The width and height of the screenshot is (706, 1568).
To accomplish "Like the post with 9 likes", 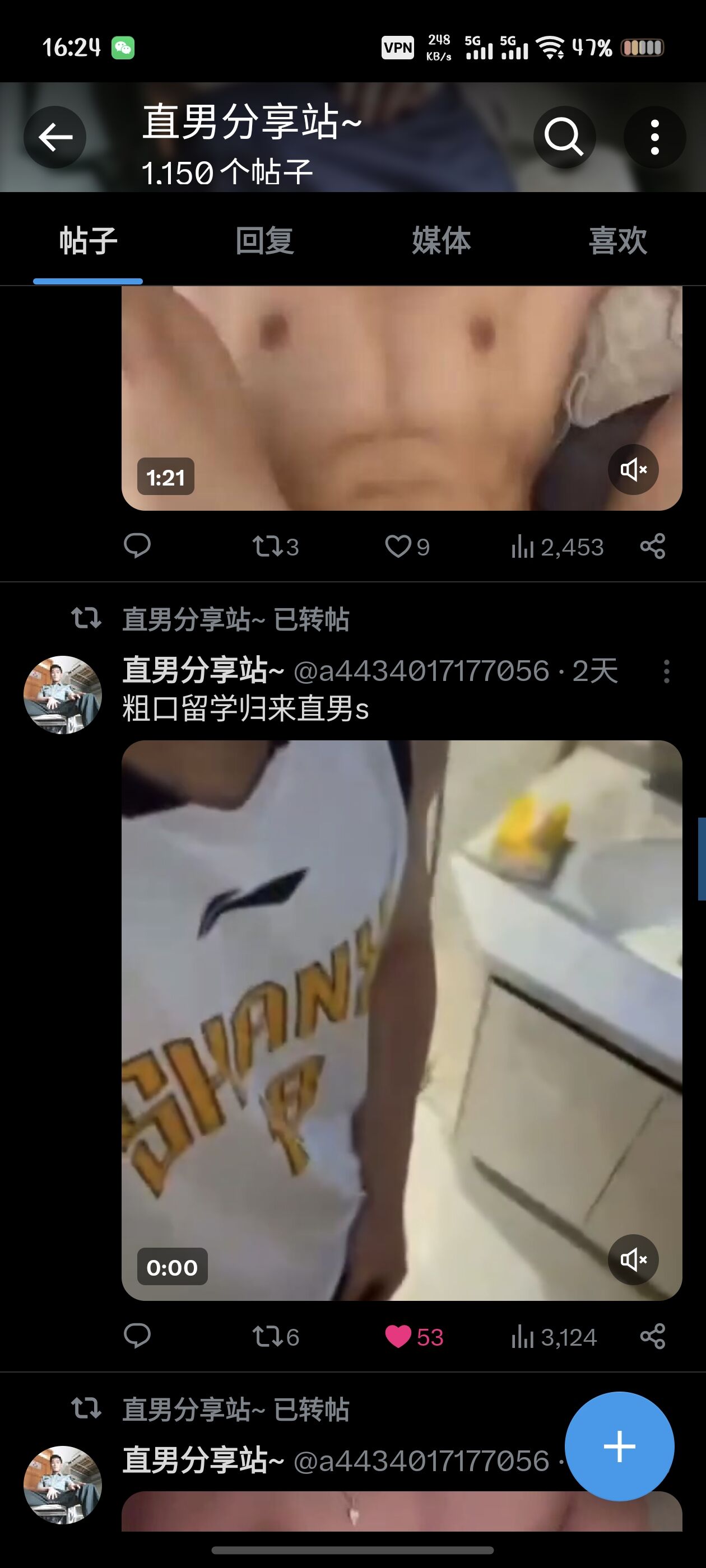I will (x=407, y=546).
